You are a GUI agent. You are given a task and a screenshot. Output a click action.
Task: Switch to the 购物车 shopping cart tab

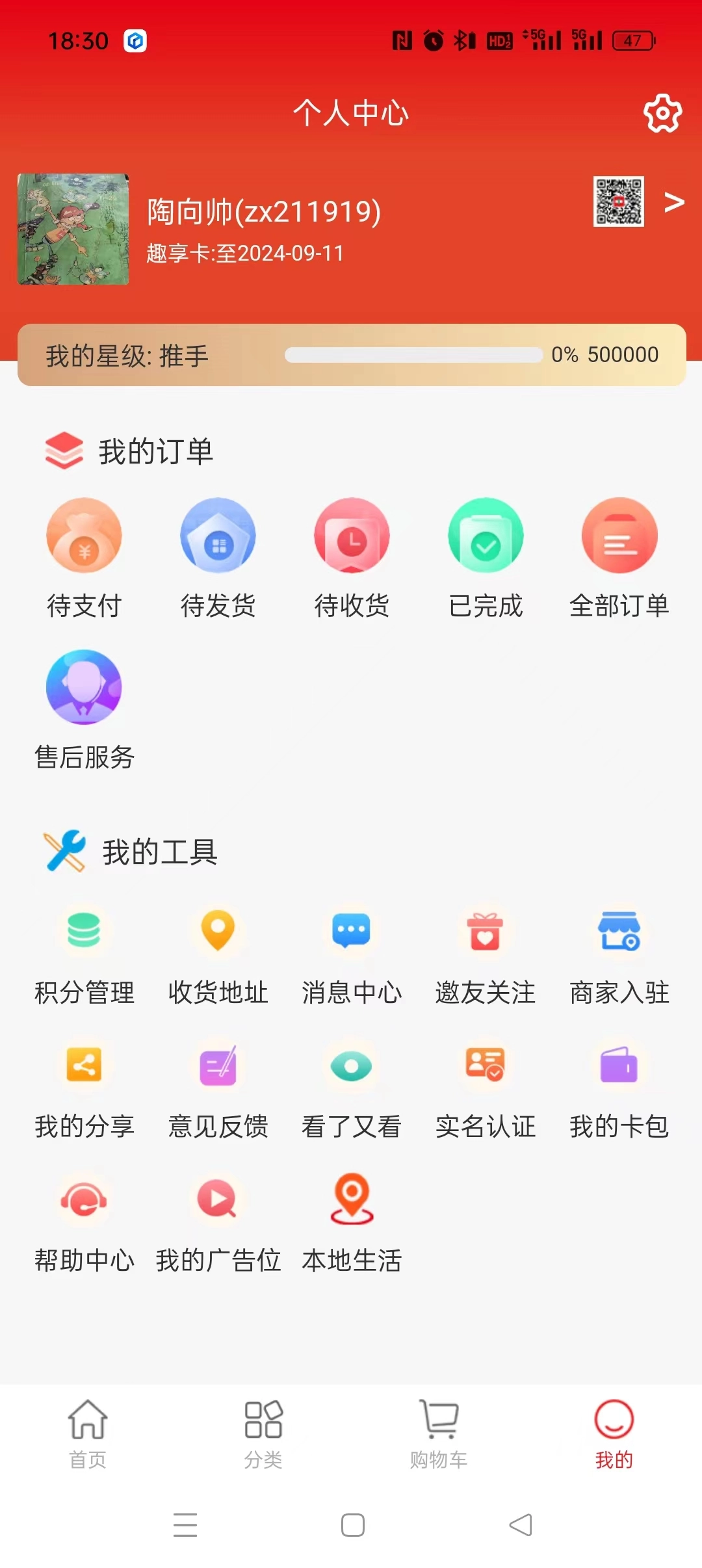click(439, 1437)
